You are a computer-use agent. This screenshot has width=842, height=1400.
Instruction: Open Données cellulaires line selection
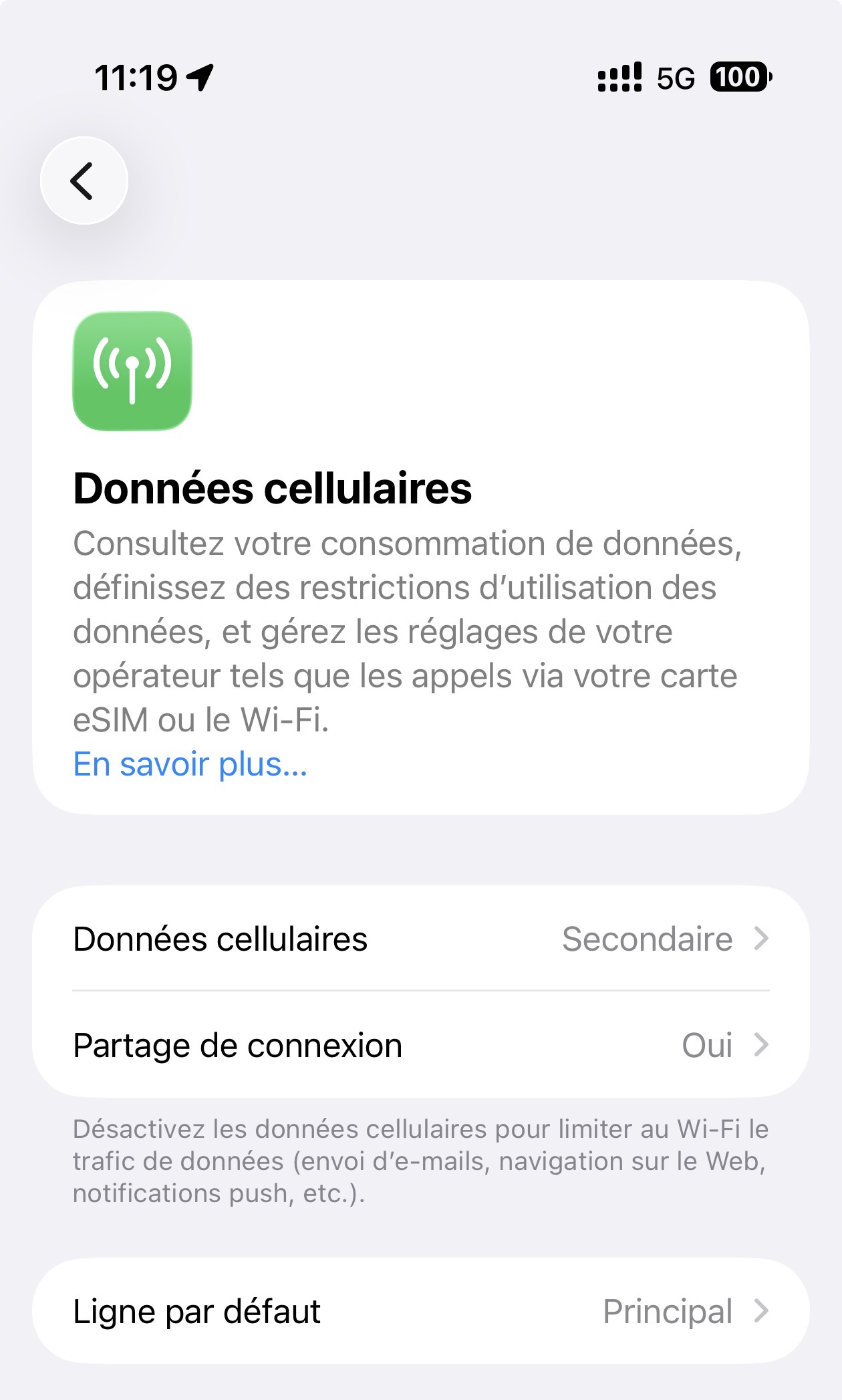pos(421,939)
